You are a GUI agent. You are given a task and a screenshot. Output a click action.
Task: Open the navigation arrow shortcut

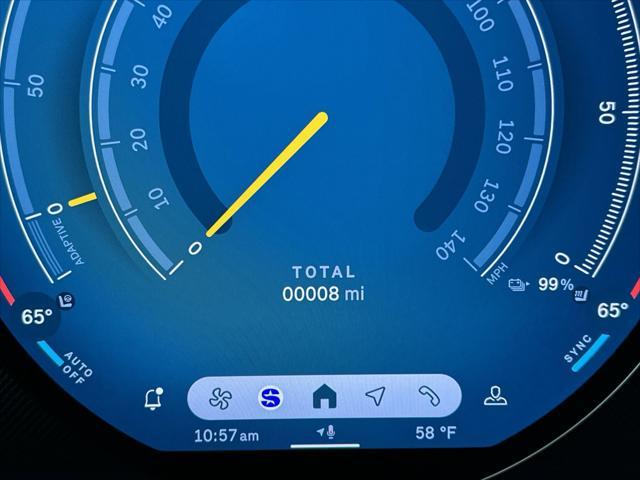(x=375, y=398)
